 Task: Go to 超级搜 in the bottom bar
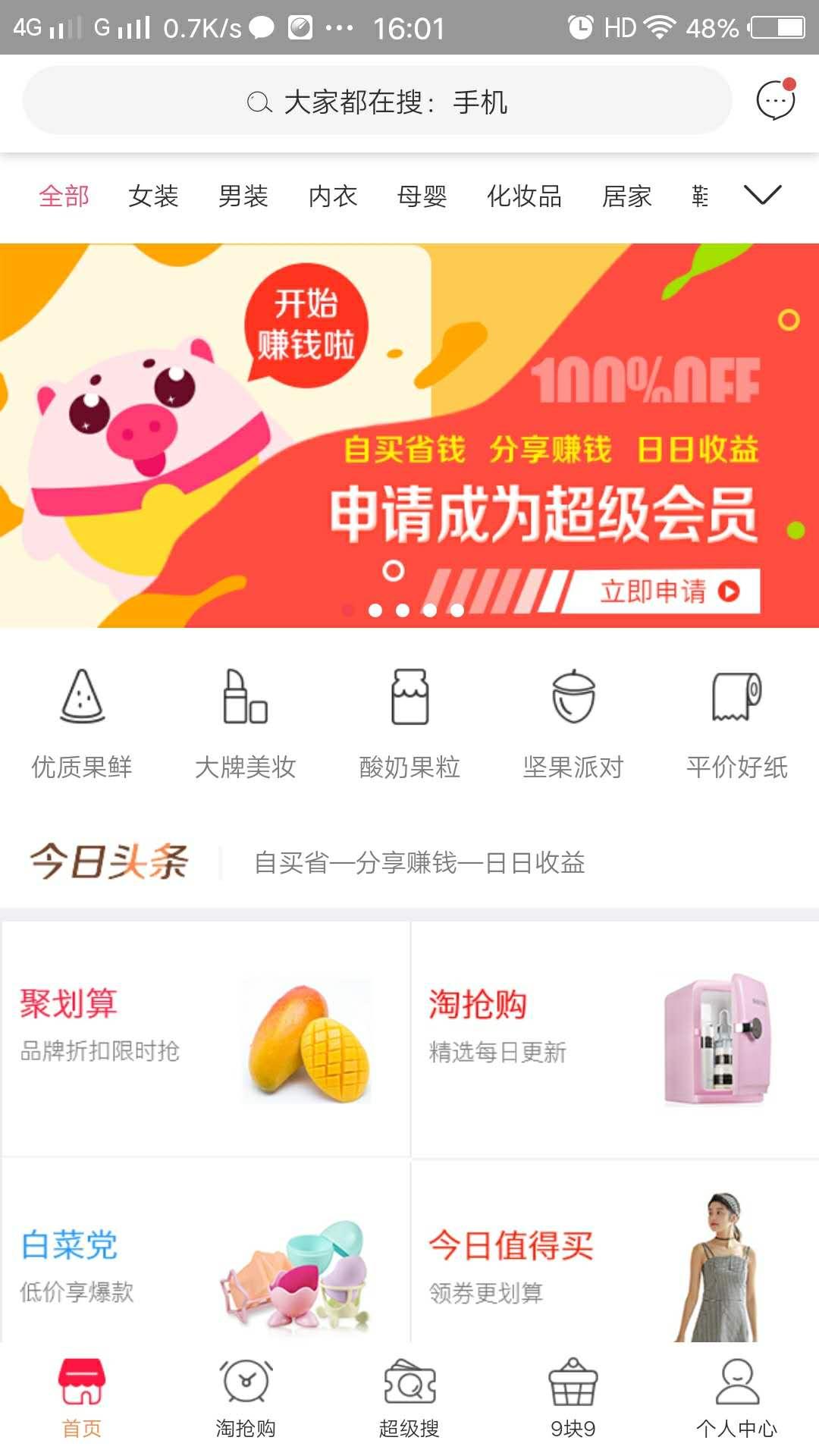(x=409, y=1398)
